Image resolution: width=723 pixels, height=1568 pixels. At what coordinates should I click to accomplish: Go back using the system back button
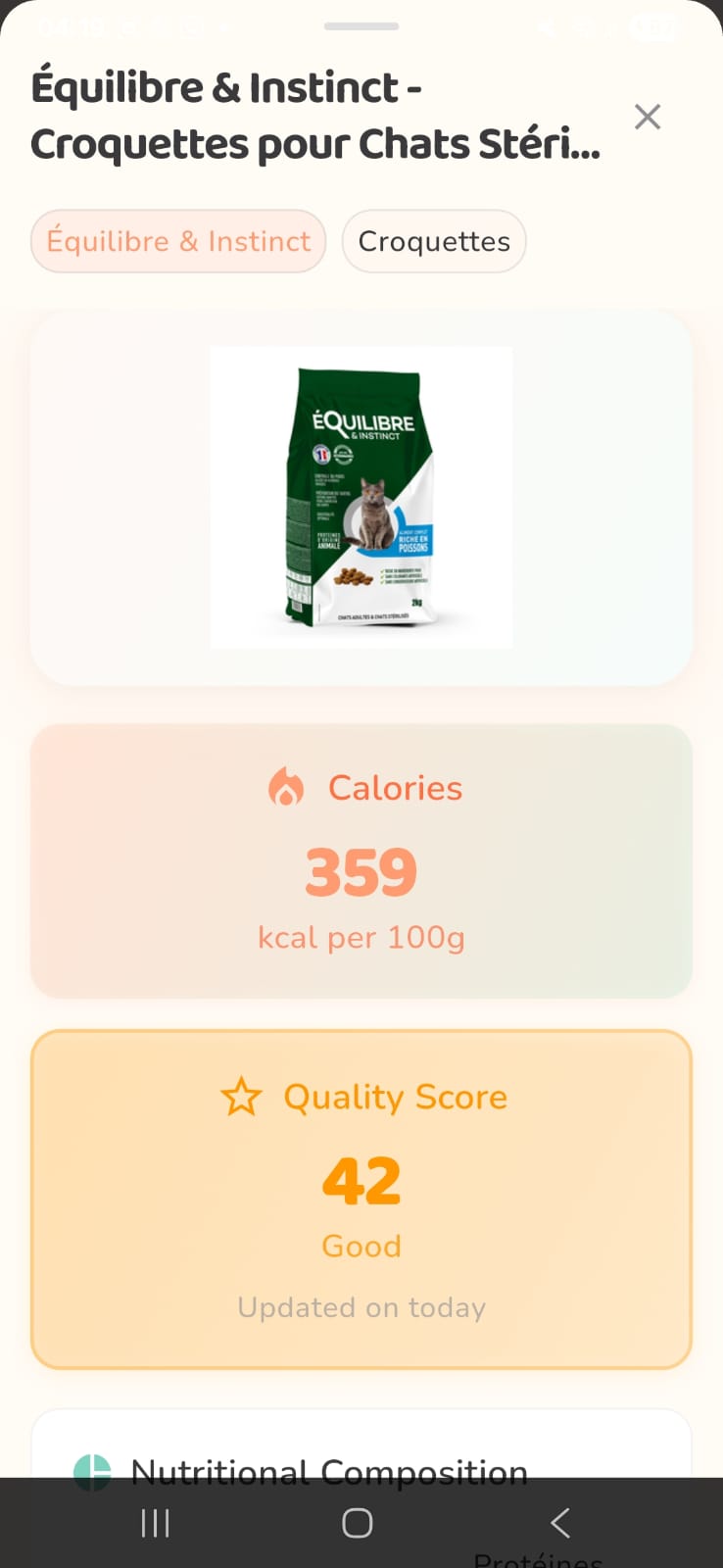coord(559,1523)
